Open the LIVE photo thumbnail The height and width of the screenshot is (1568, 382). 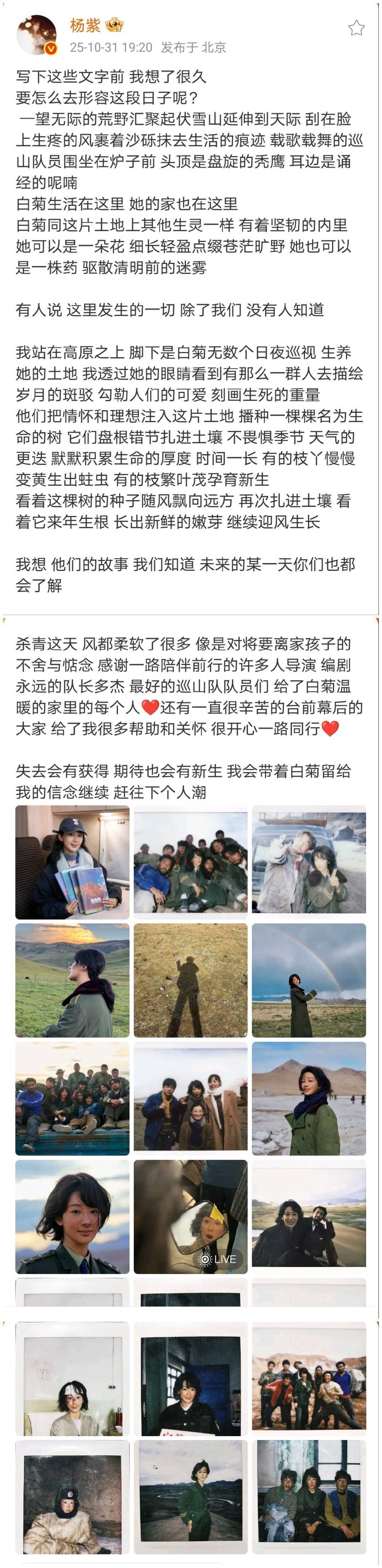(191, 1216)
